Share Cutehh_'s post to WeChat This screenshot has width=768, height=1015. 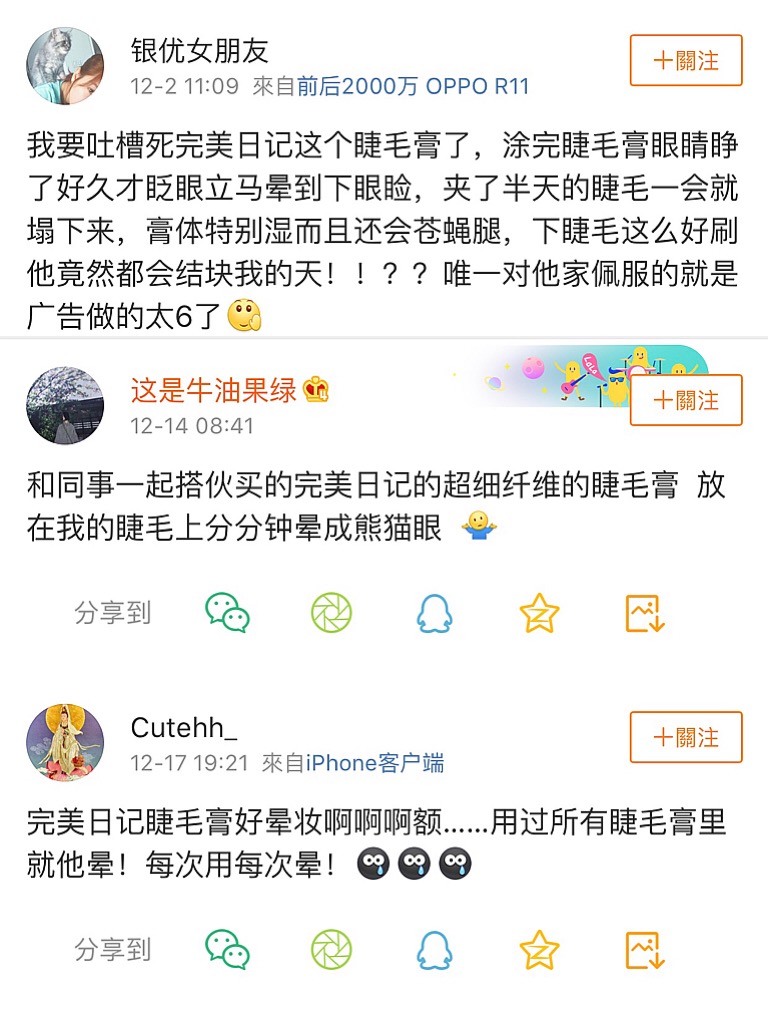(227, 949)
